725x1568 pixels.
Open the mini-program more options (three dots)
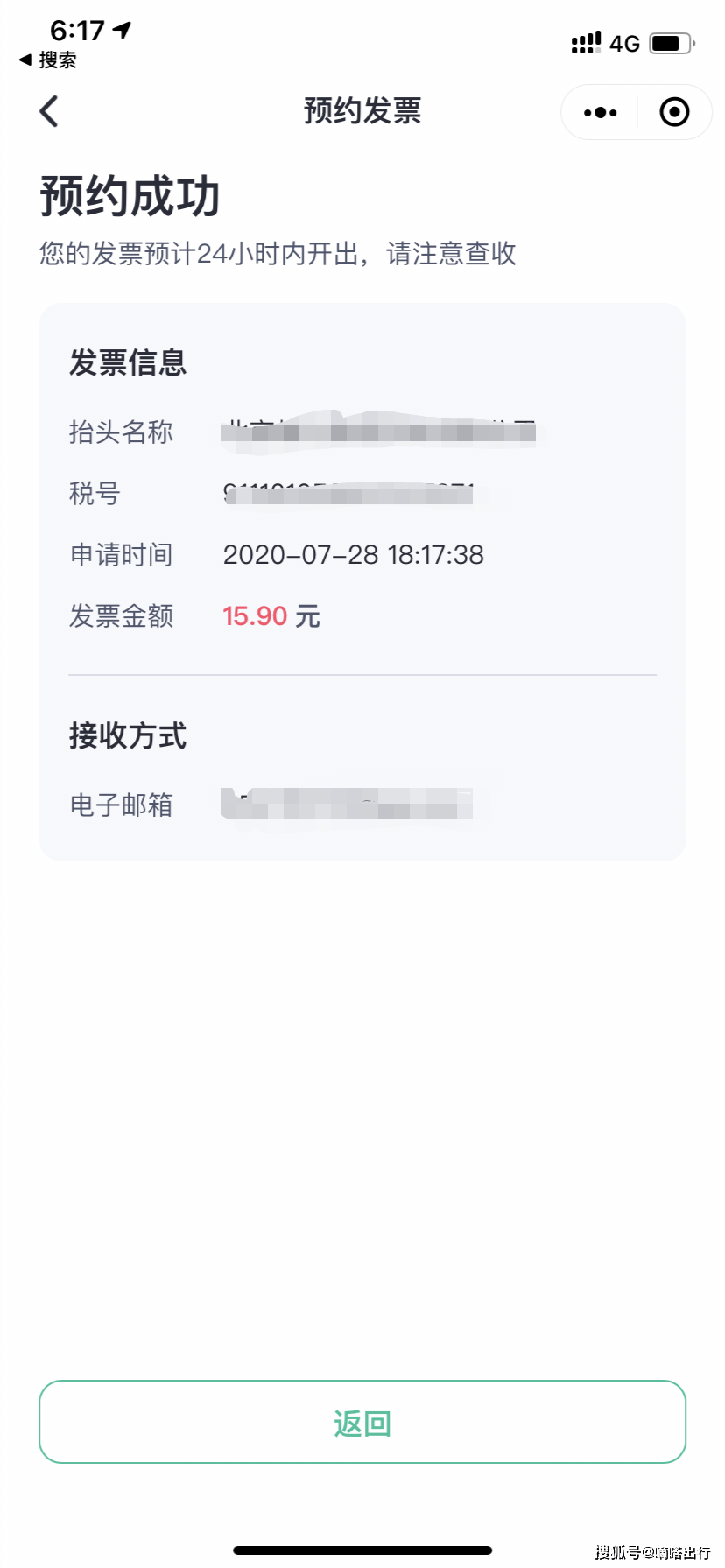[599, 112]
